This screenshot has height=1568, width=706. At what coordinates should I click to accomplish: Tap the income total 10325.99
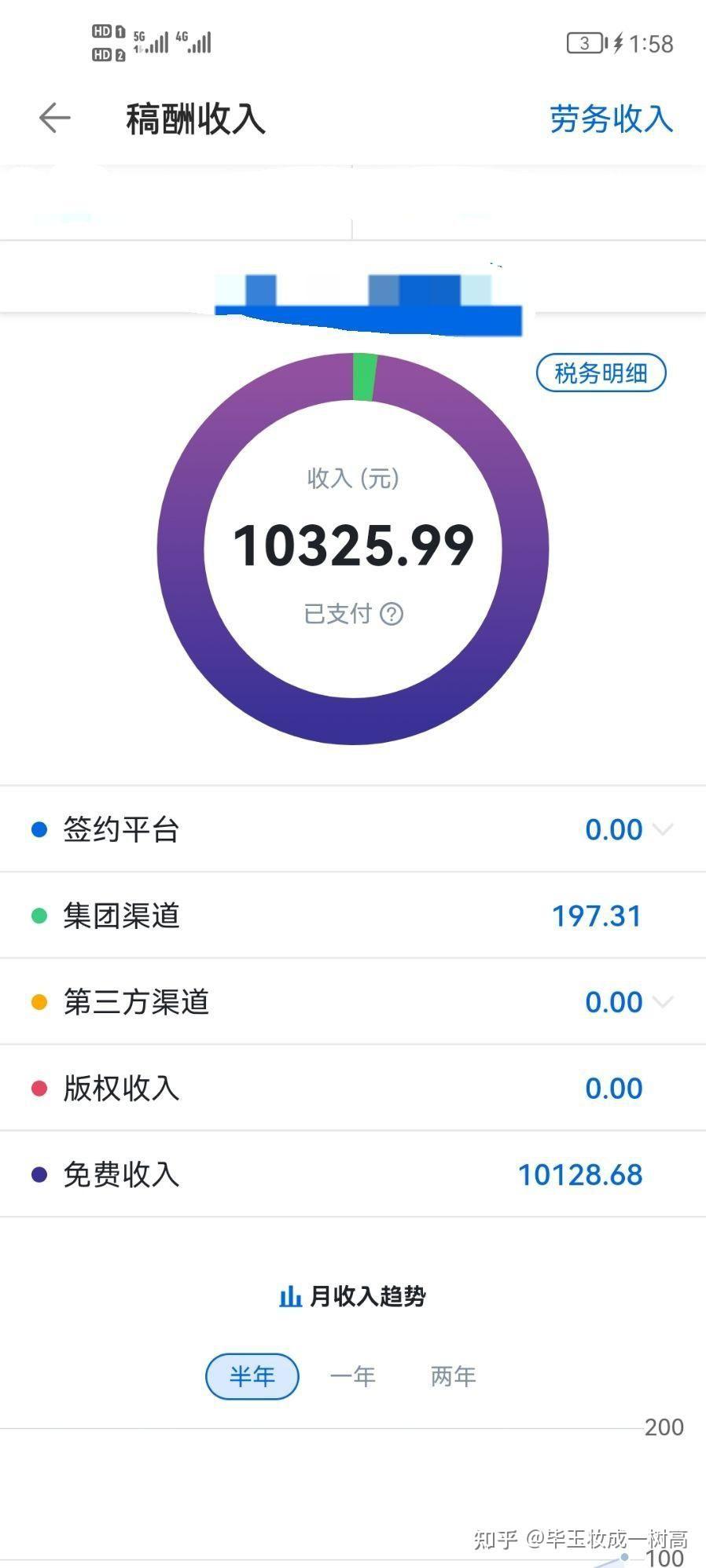(353, 542)
